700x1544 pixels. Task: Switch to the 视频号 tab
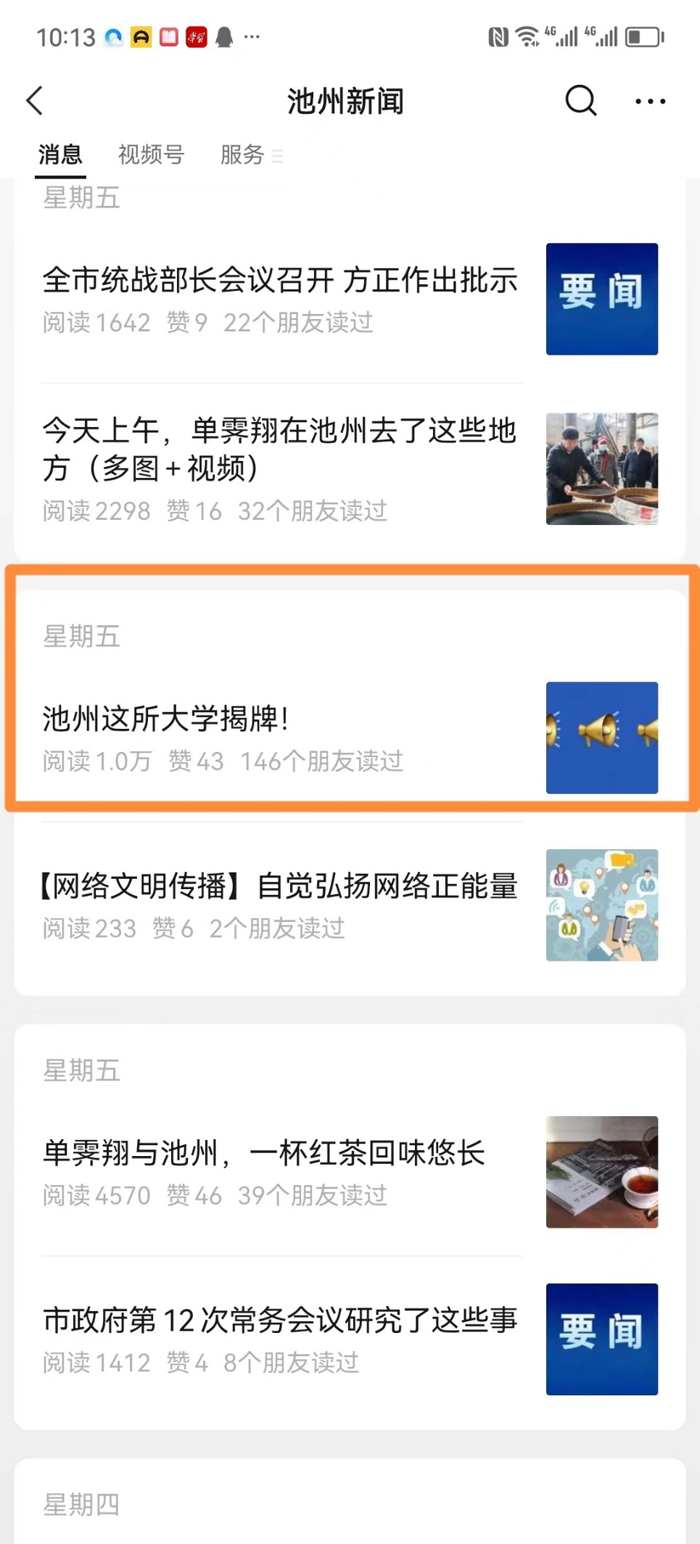151,155
